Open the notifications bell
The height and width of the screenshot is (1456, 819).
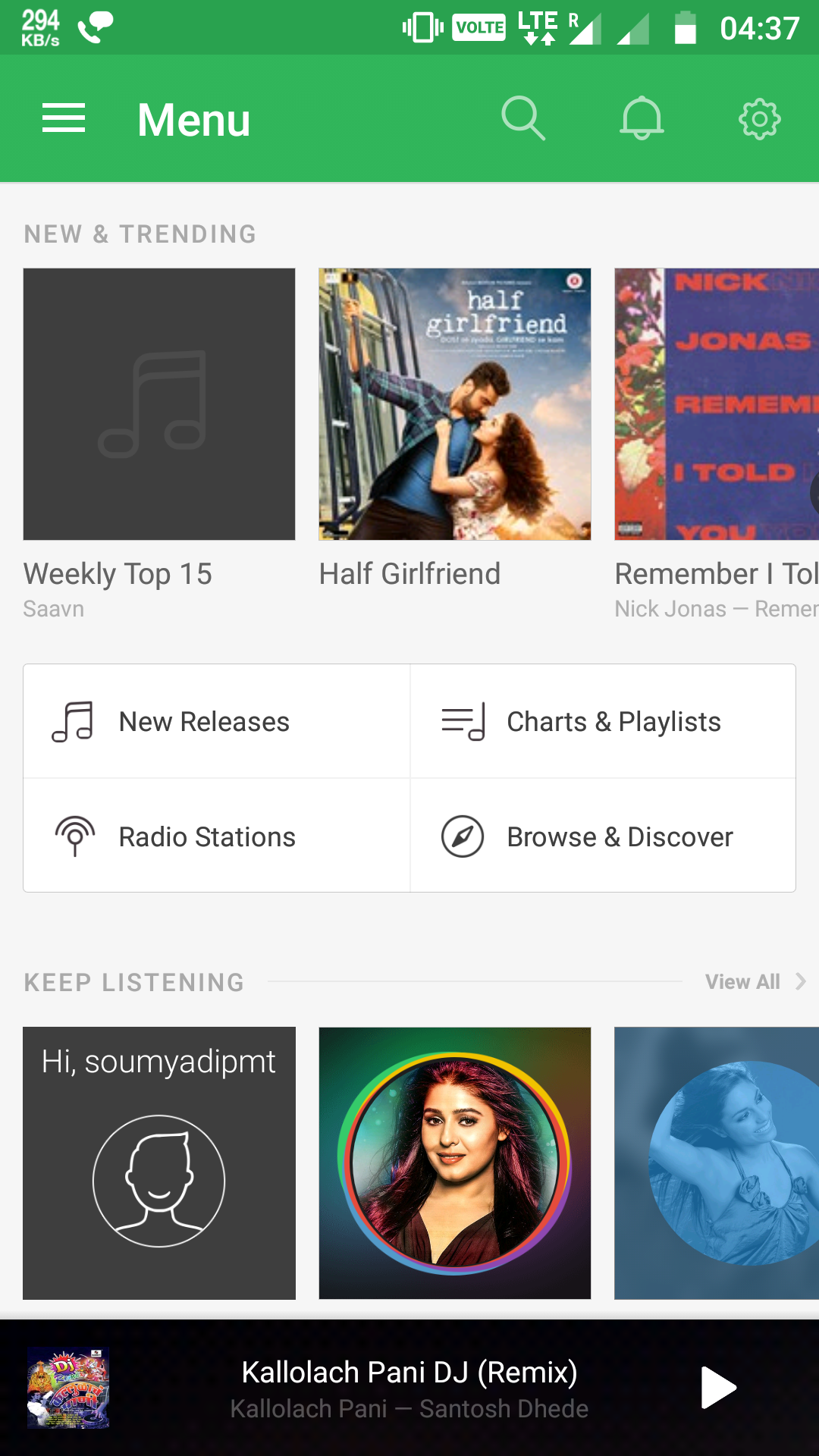point(642,119)
